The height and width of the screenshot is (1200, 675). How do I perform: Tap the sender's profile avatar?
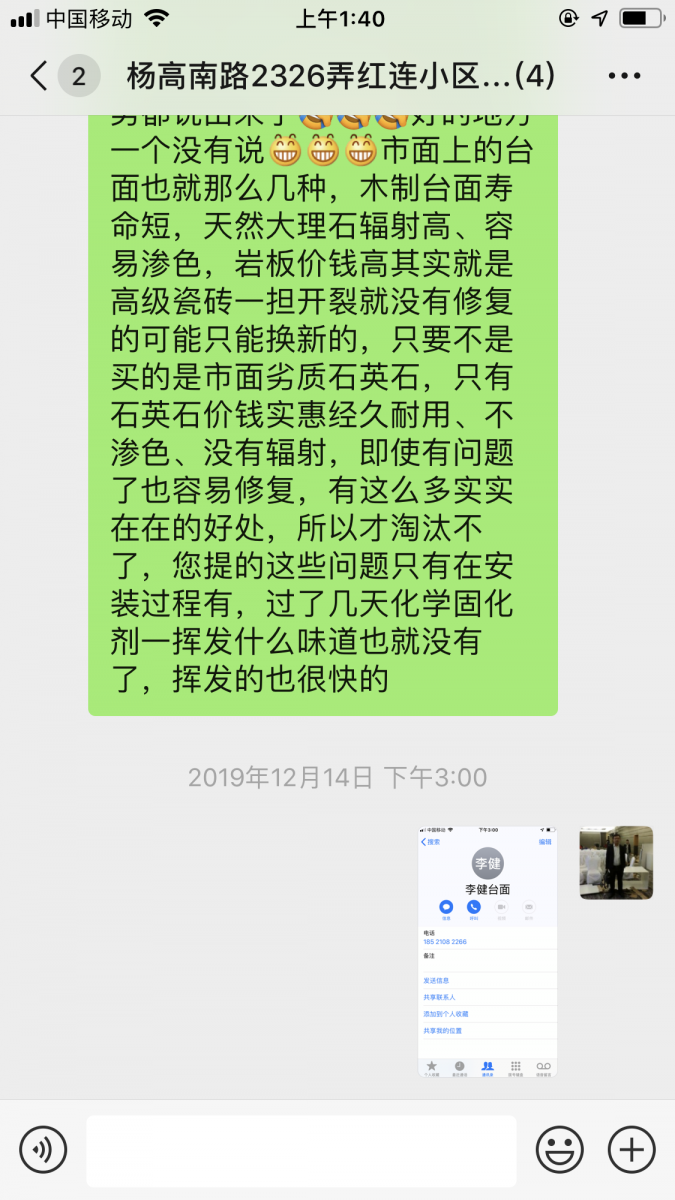[x=616, y=862]
